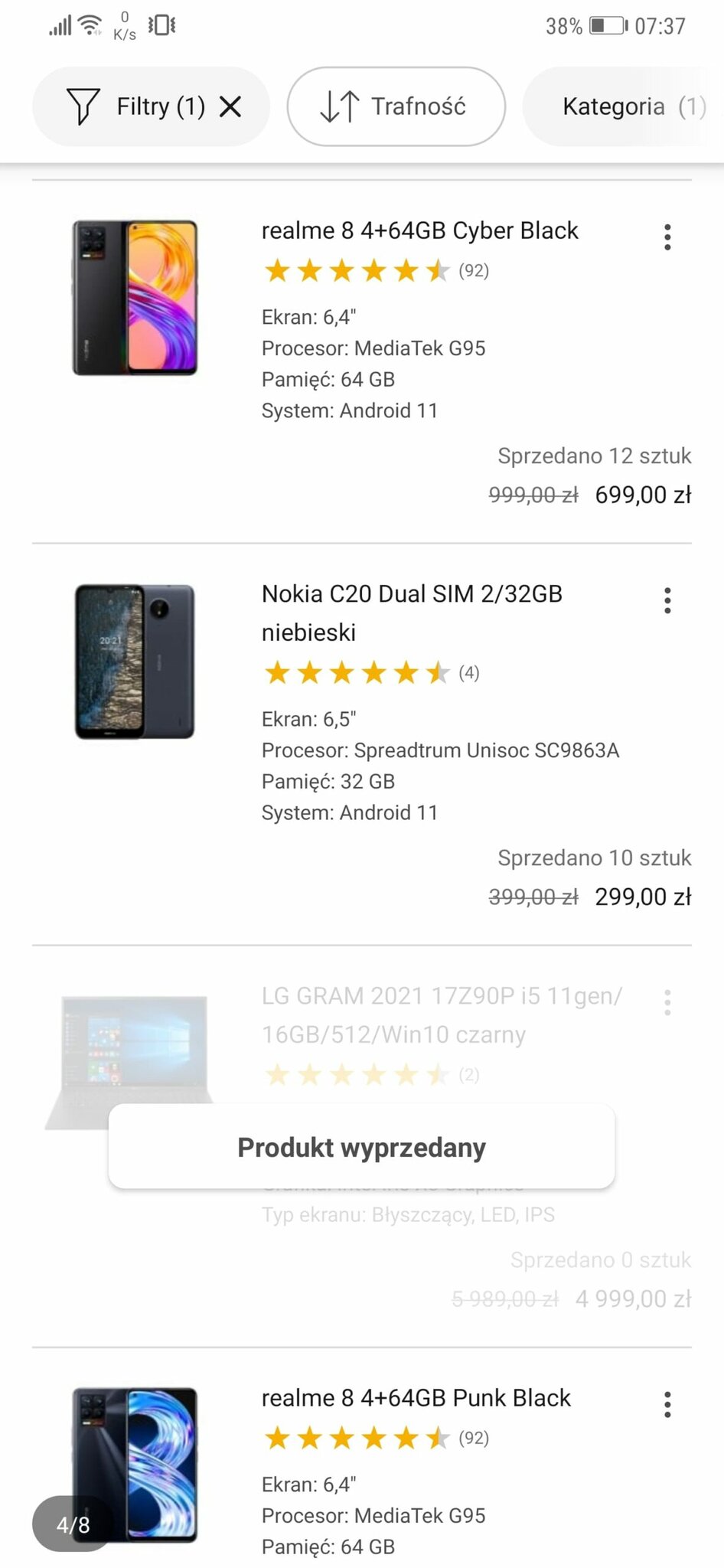Open the Filtry filters panel
724x1568 pixels.
point(136,106)
